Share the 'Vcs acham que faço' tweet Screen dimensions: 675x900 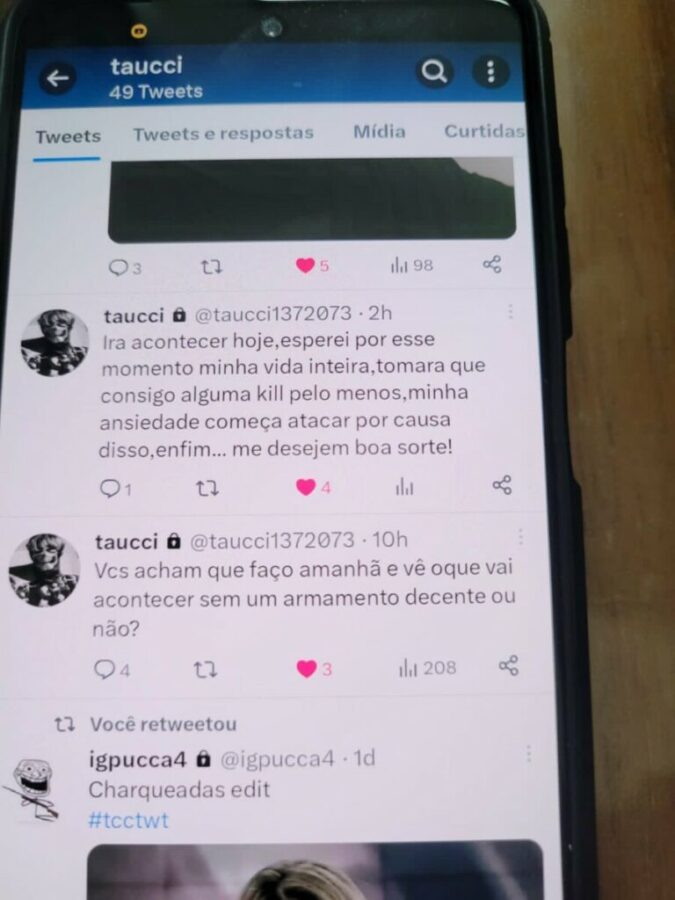508,666
